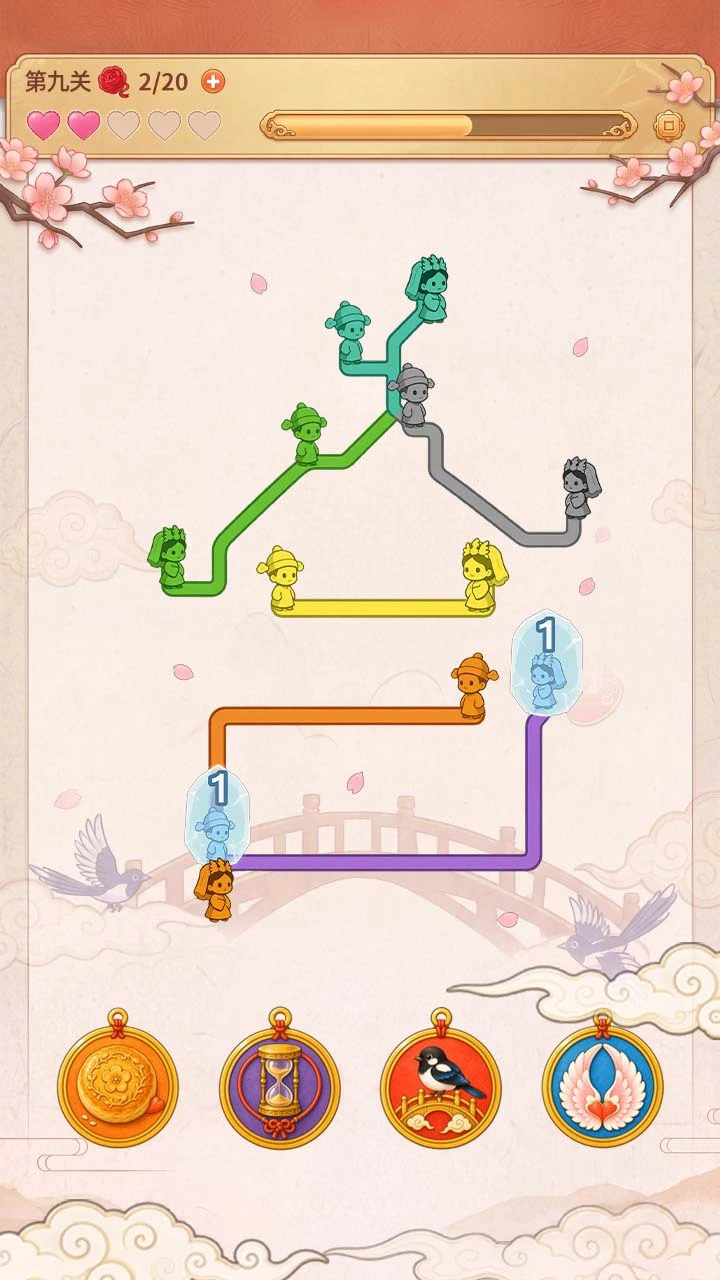Tap the orange girl figure by the bridge
This screenshot has width=720, height=1280.
click(x=215, y=890)
